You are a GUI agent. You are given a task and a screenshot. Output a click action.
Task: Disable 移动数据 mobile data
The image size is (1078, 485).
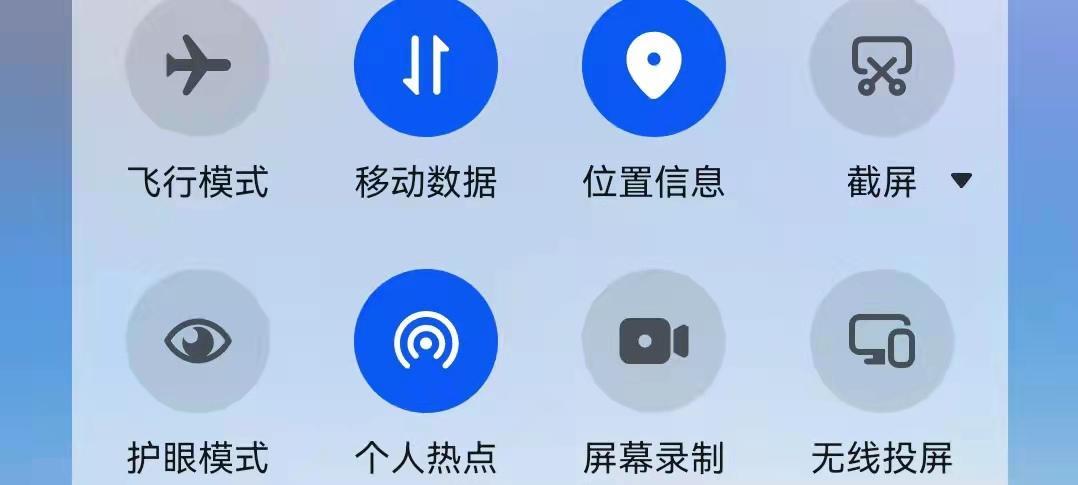coord(426,66)
